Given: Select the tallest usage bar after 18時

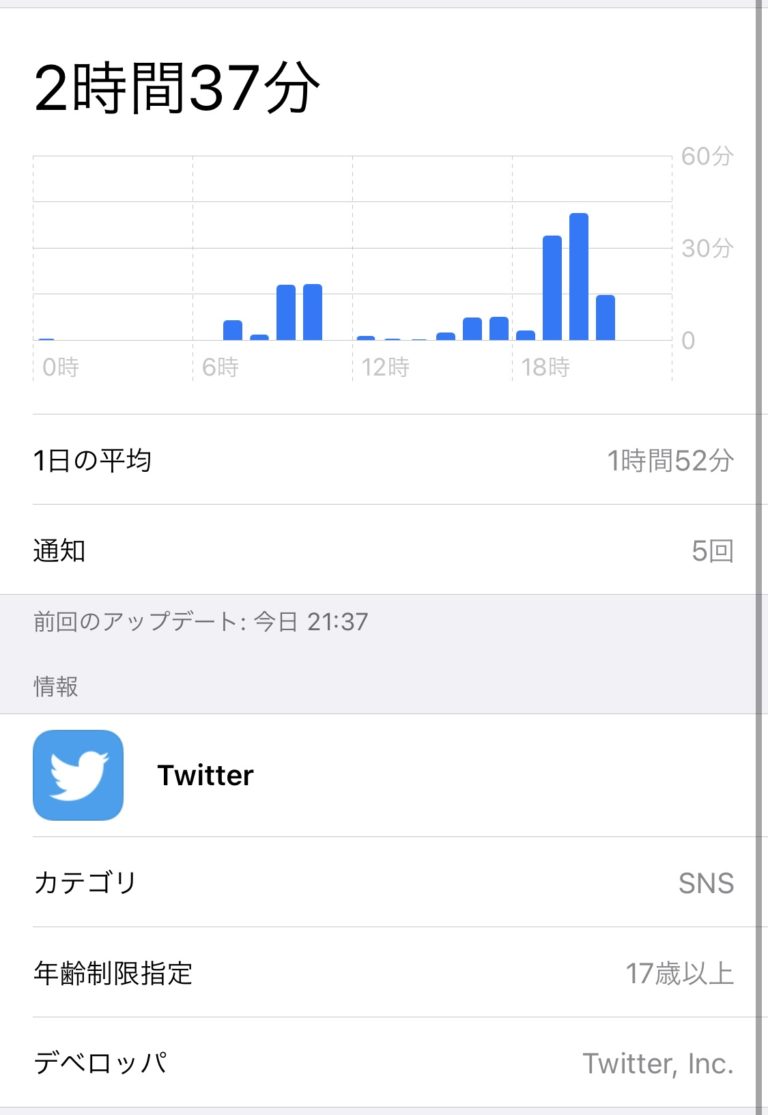Looking at the screenshot, I should (x=578, y=278).
